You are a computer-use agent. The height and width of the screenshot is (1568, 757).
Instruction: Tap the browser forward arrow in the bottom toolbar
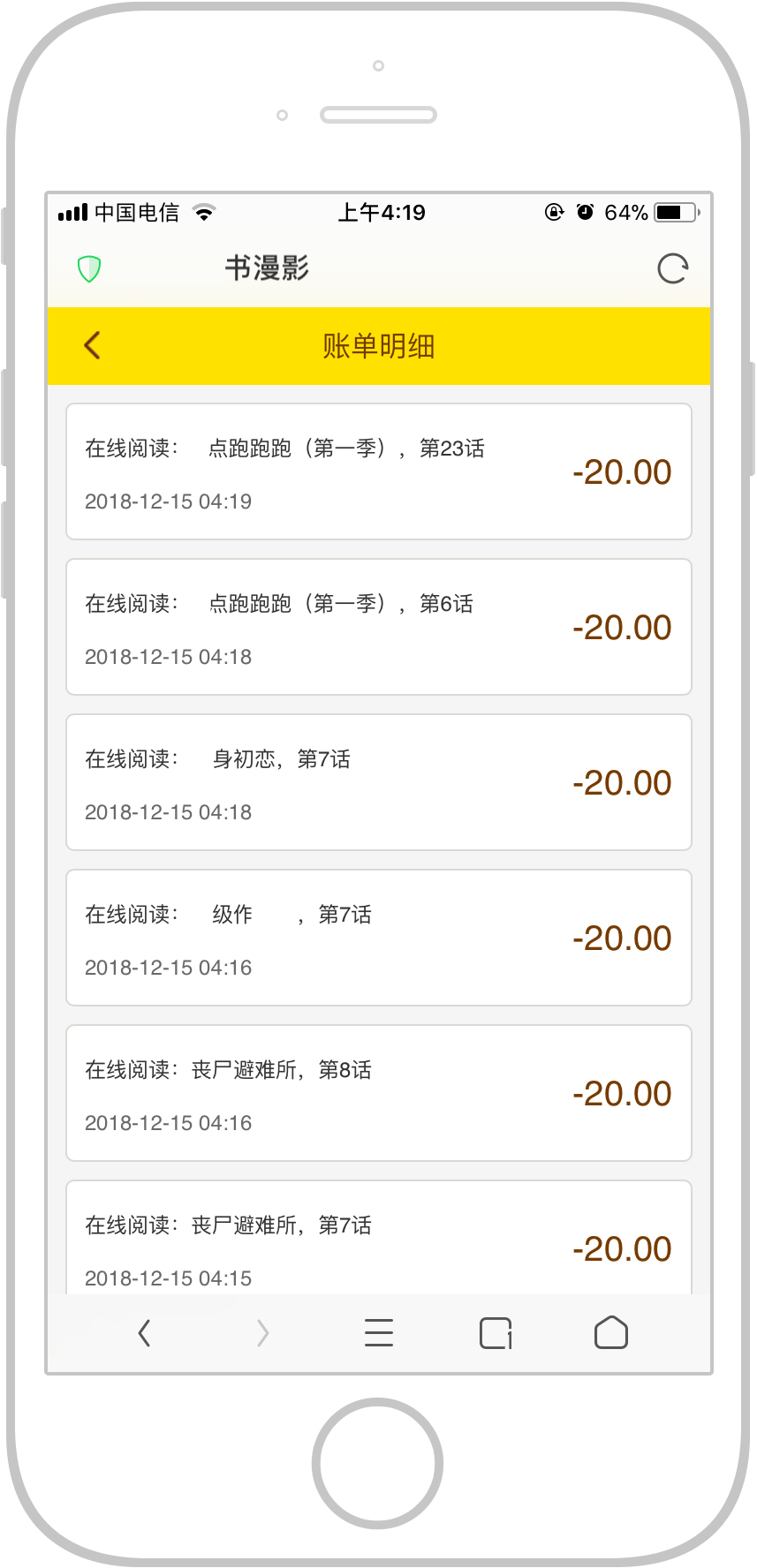(x=262, y=1332)
